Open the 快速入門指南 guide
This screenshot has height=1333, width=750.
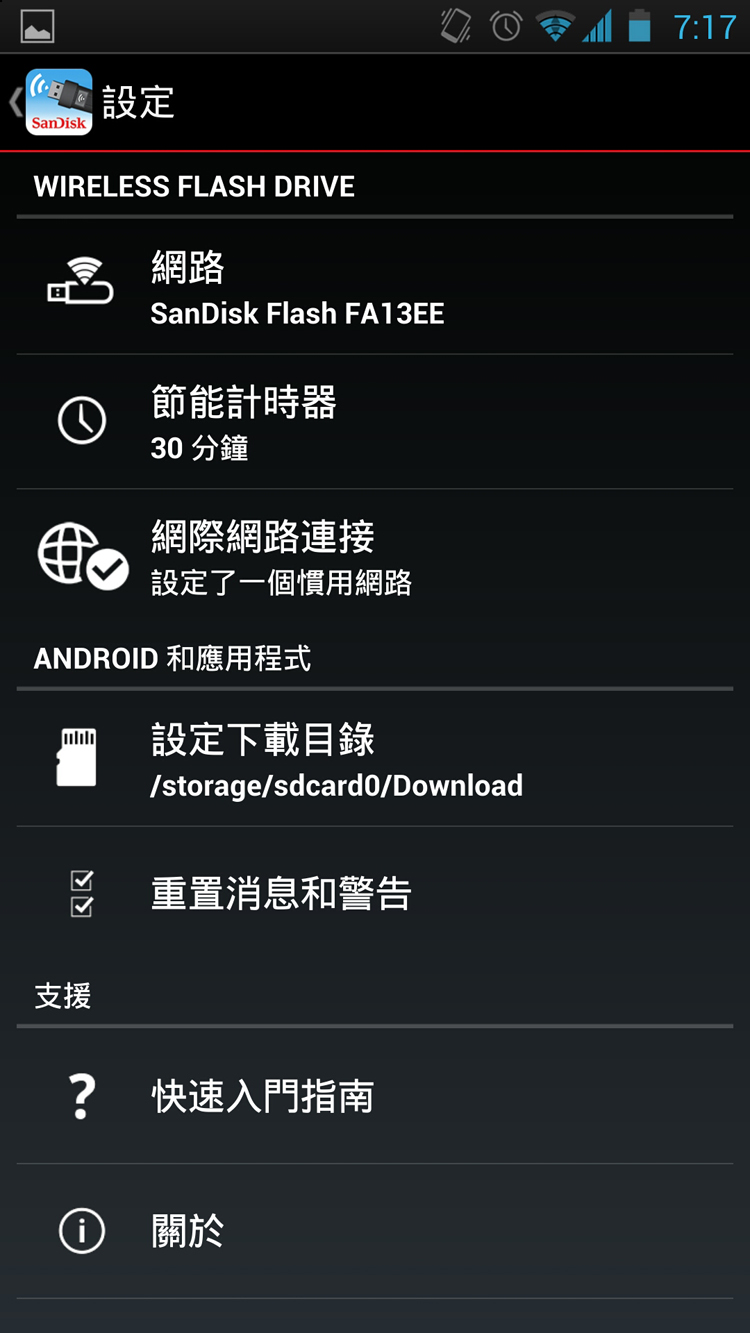[x=375, y=1097]
